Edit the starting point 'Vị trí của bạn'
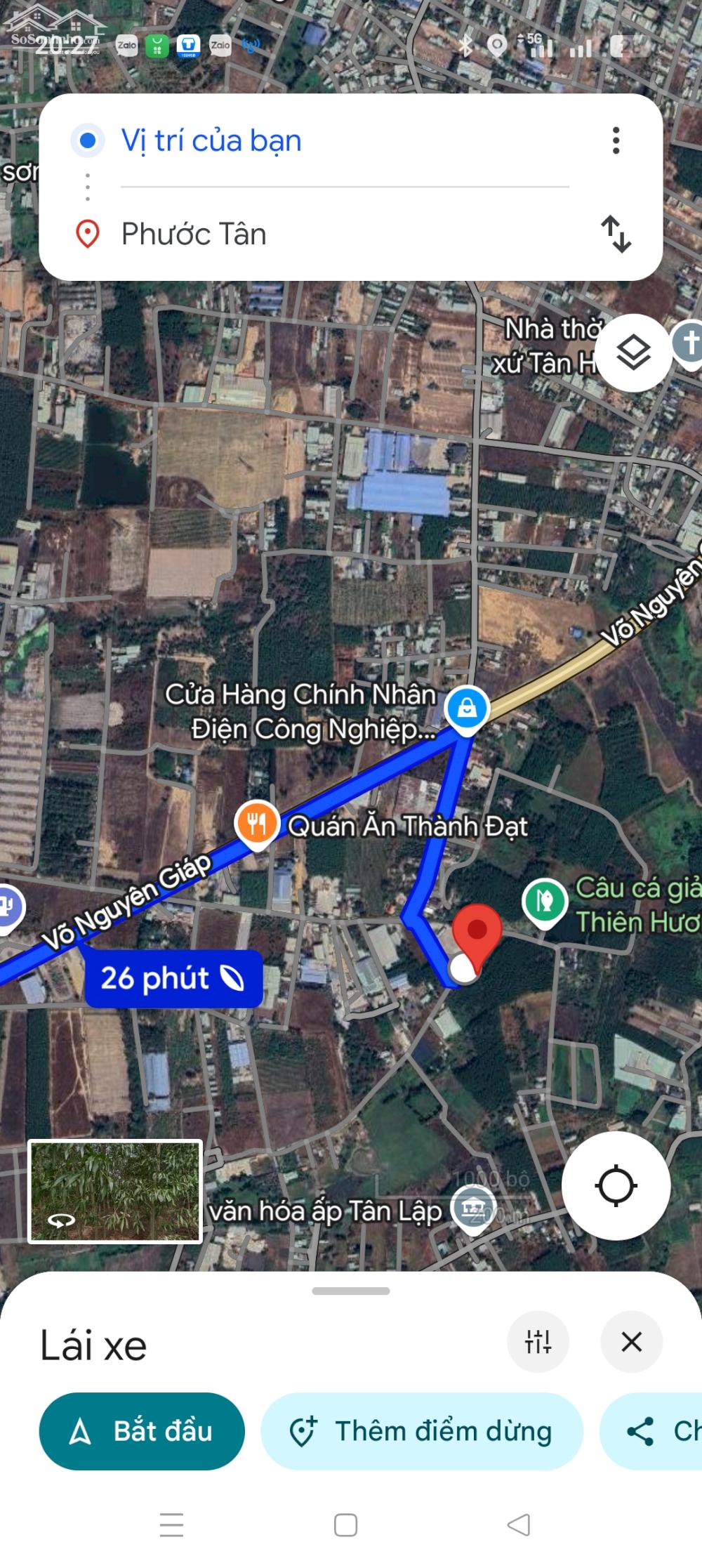Screen dimensions: 702x1568 pyautogui.click(x=211, y=140)
